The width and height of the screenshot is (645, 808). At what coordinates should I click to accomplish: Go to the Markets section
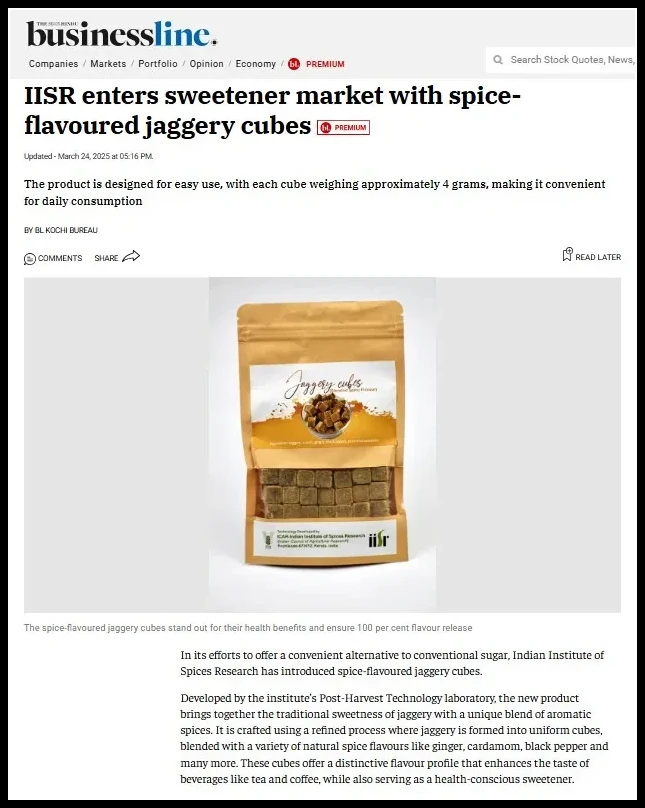click(108, 64)
